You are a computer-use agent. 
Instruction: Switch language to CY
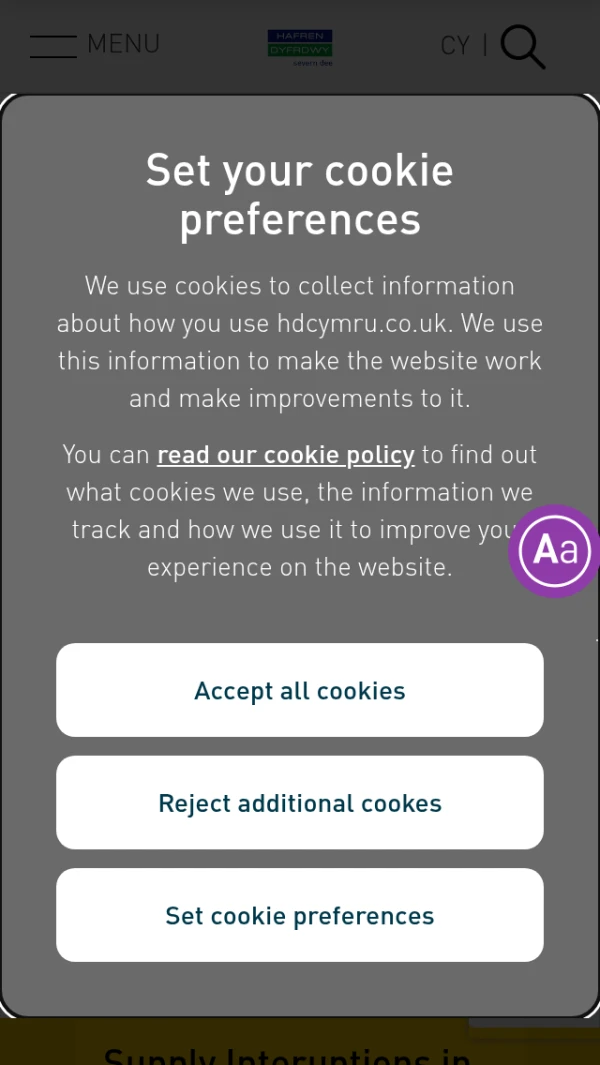454,46
